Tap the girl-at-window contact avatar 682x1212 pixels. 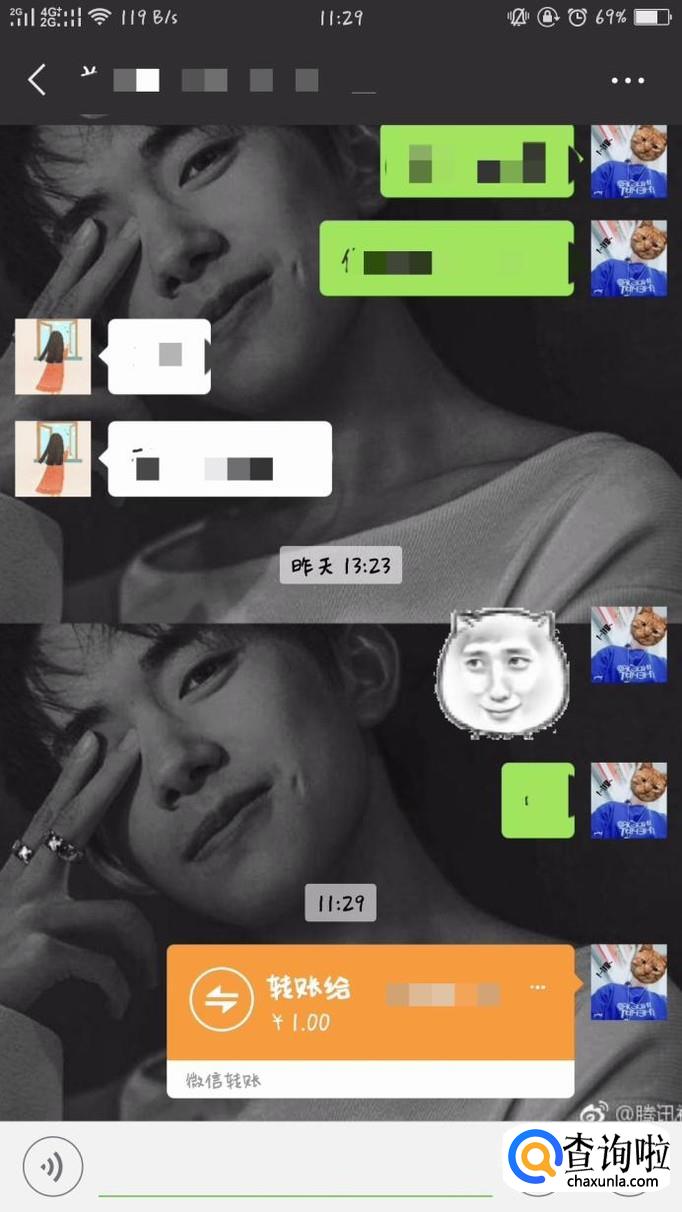pos(53,357)
